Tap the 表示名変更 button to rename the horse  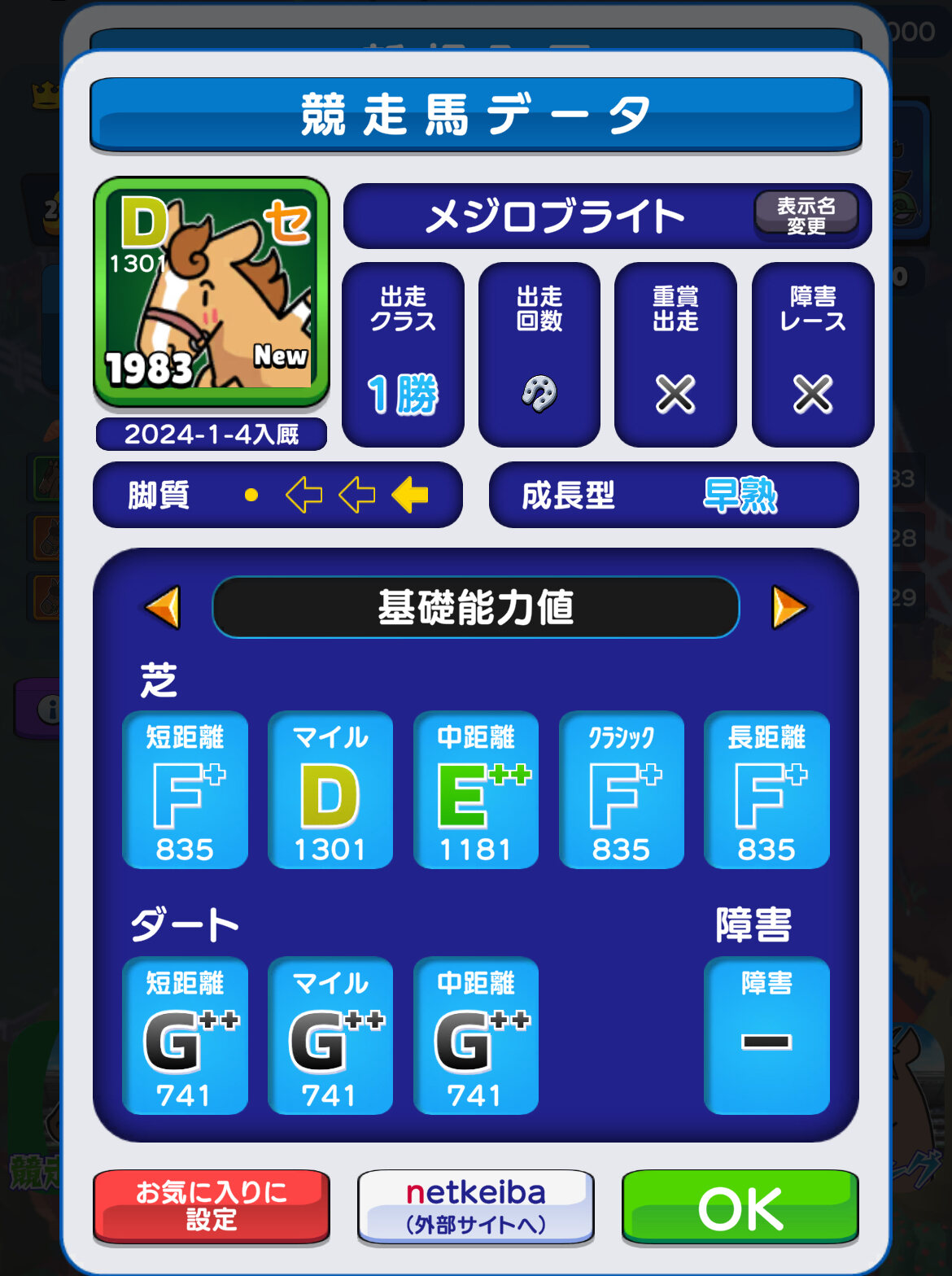click(806, 216)
